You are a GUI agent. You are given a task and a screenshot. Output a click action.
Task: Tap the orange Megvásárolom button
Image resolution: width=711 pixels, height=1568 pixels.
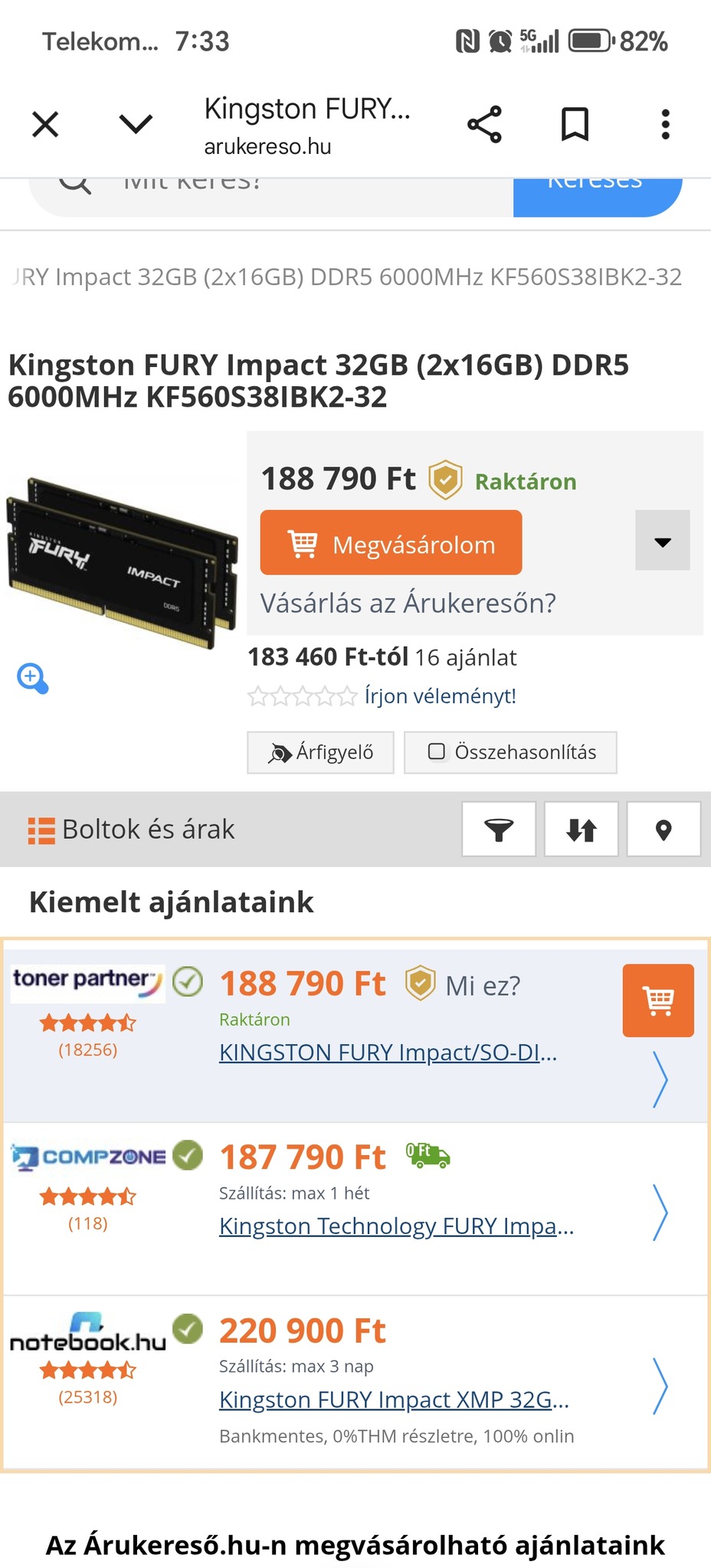click(391, 543)
